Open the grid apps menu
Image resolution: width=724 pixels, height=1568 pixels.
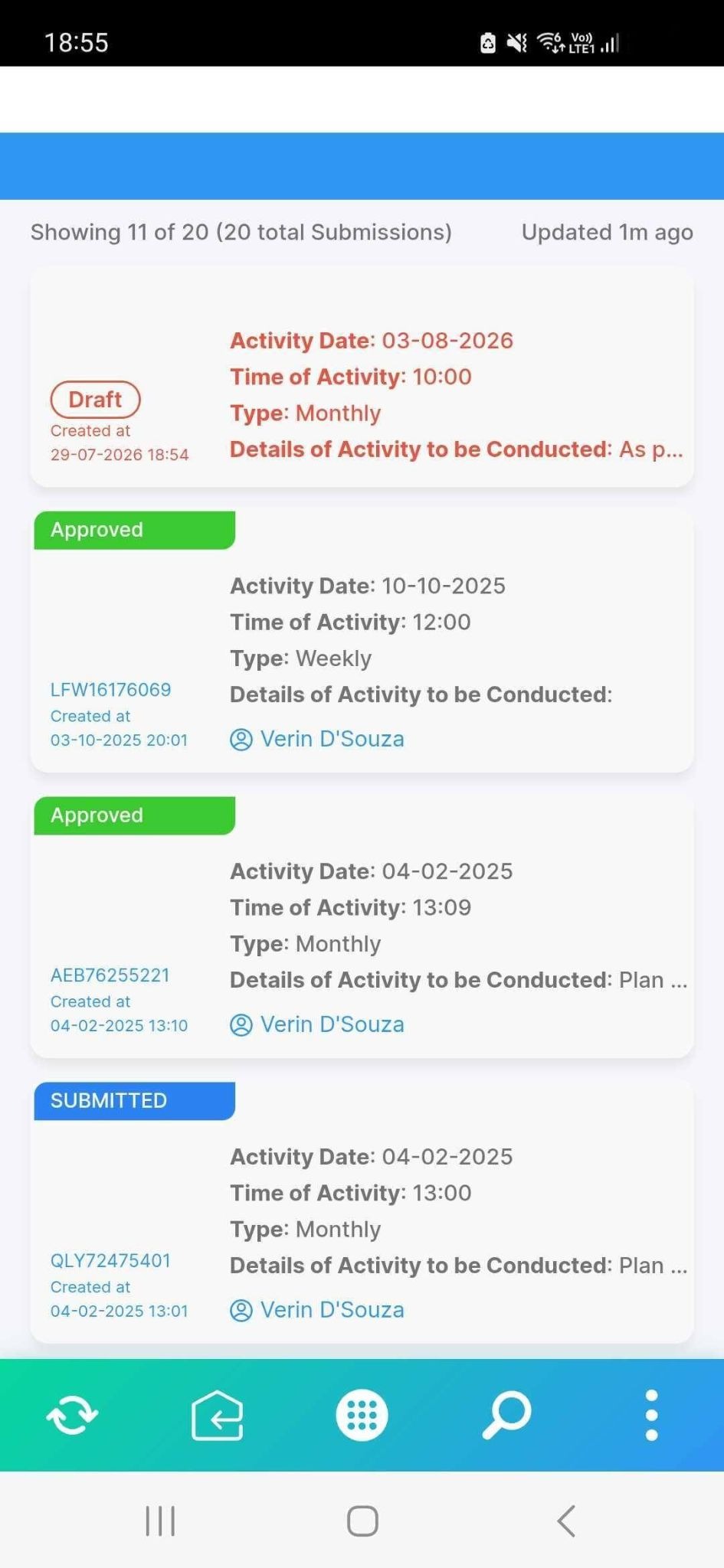click(x=362, y=1415)
